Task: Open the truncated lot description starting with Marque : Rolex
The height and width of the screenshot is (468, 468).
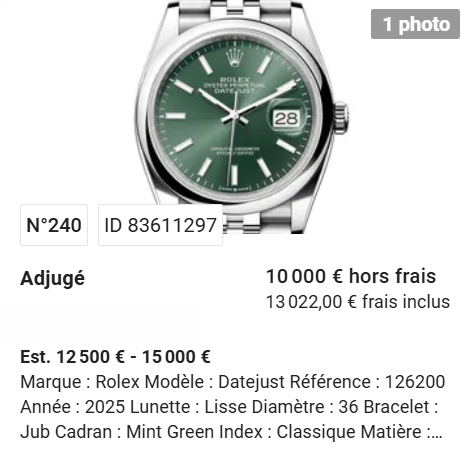Action: 233,407
